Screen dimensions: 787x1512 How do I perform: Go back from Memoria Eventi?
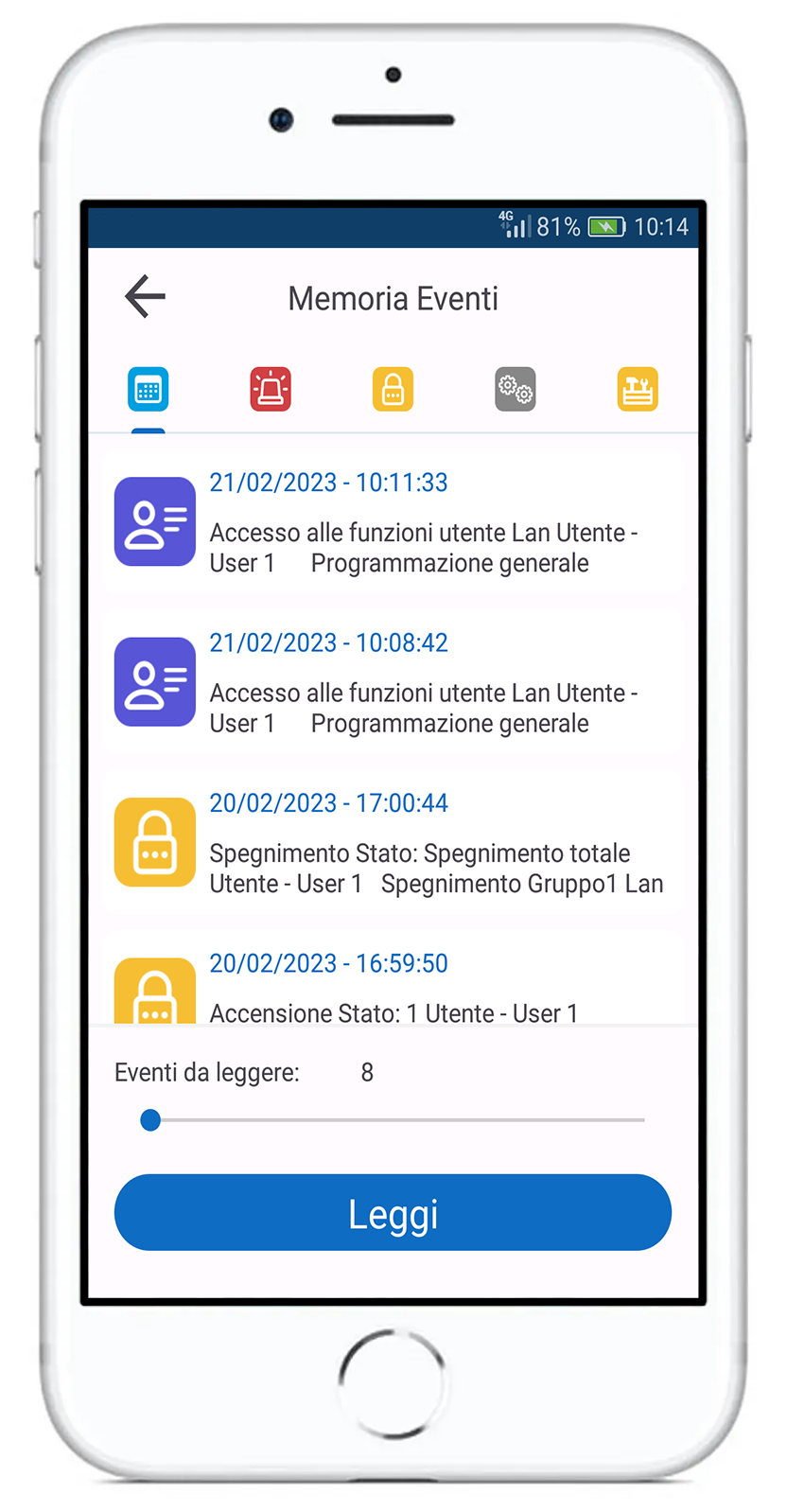pyautogui.click(x=145, y=297)
